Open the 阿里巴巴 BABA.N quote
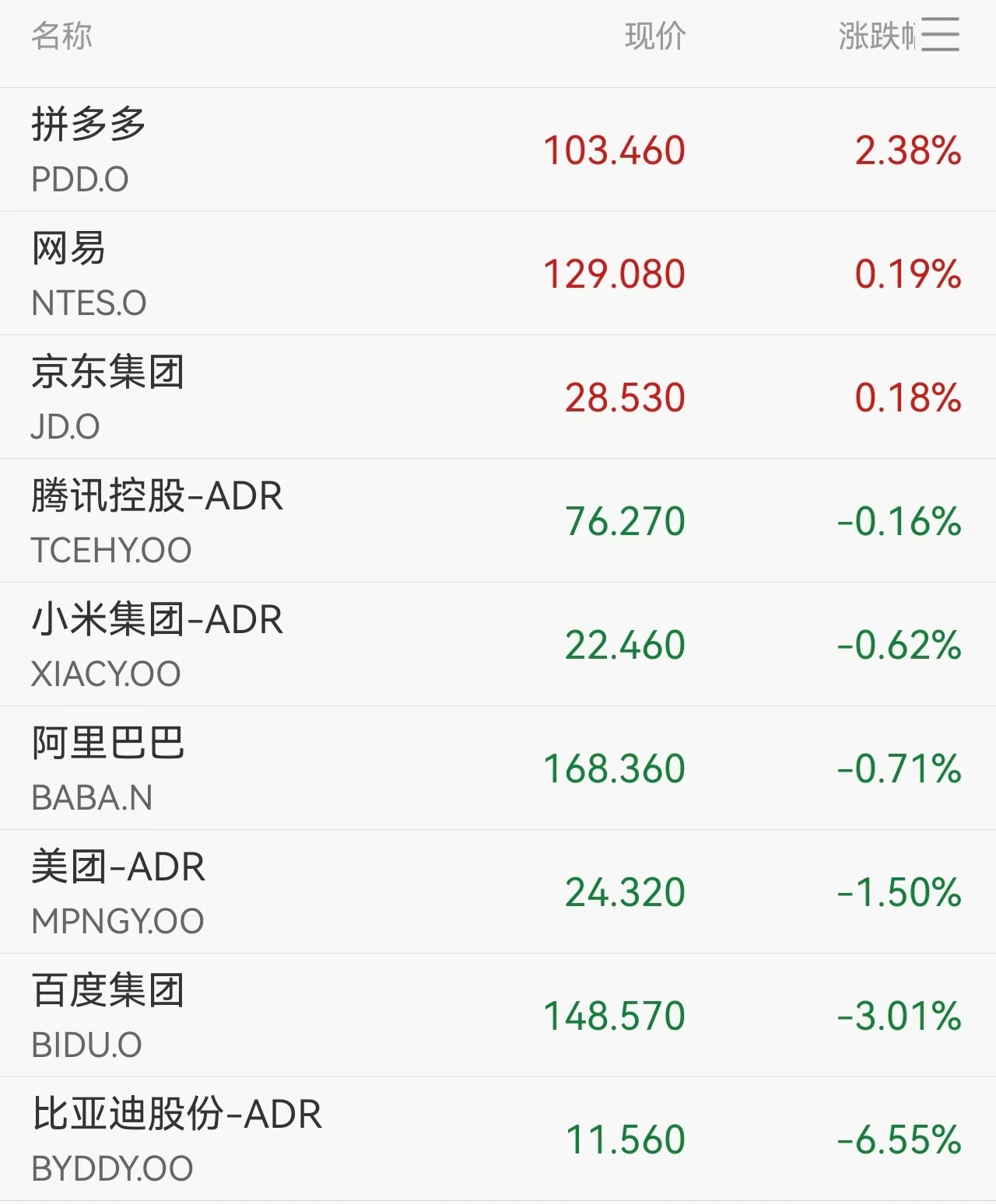Image resolution: width=996 pixels, height=1204 pixels. pos(498,768)
